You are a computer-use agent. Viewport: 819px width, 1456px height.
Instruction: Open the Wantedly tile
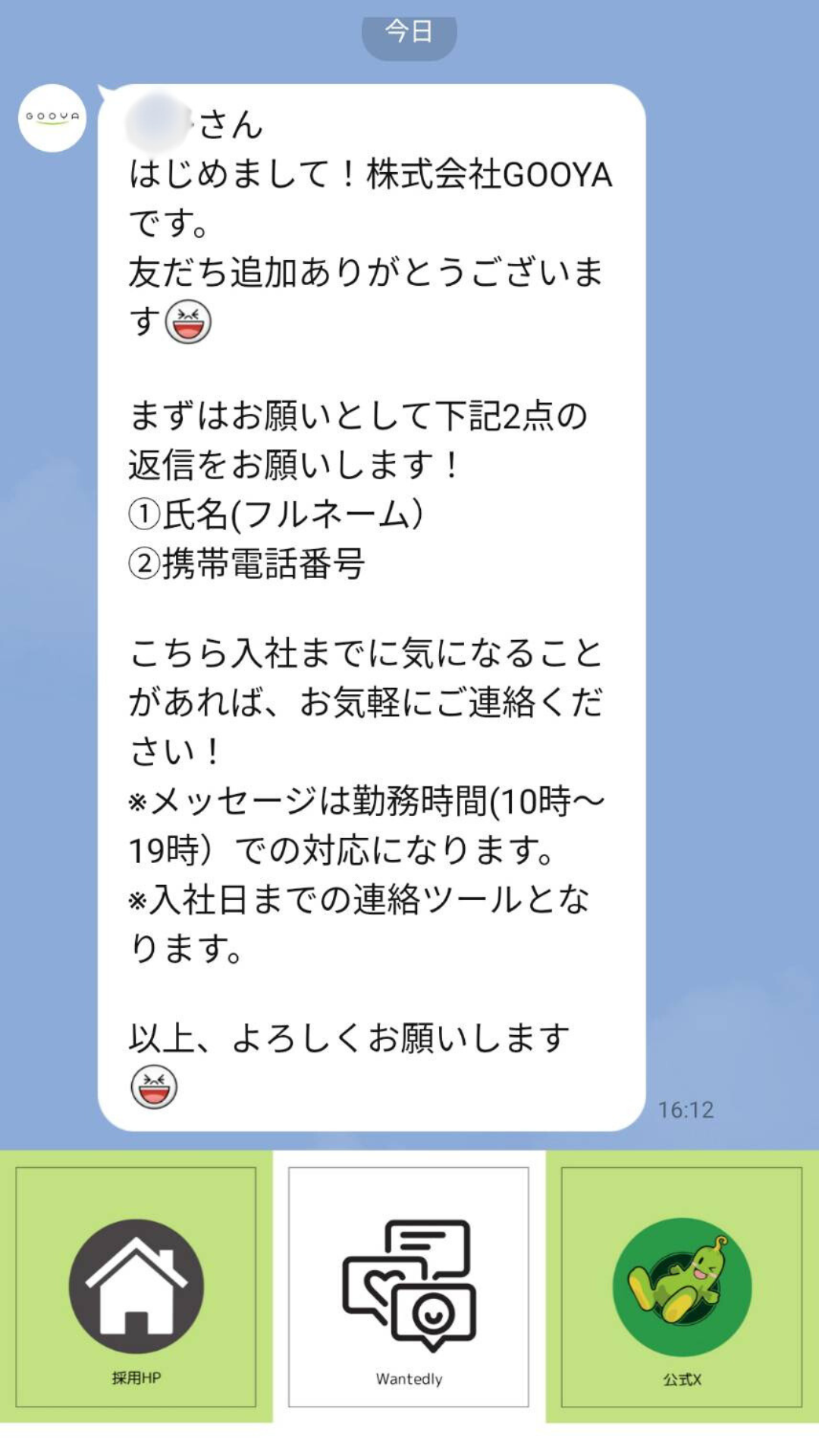coord(409,1287)
